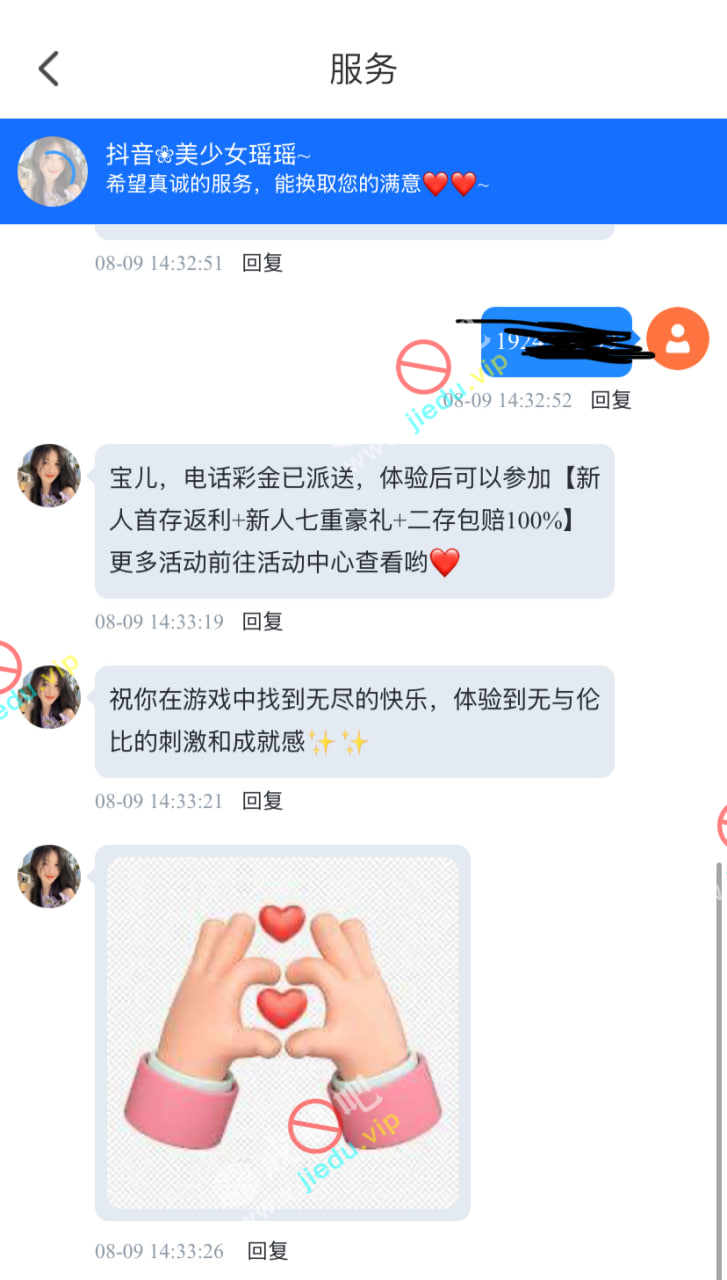This screenshot has width=727, height=1280.
Task: Open the heart hands sticker image
Action: 282,1032
